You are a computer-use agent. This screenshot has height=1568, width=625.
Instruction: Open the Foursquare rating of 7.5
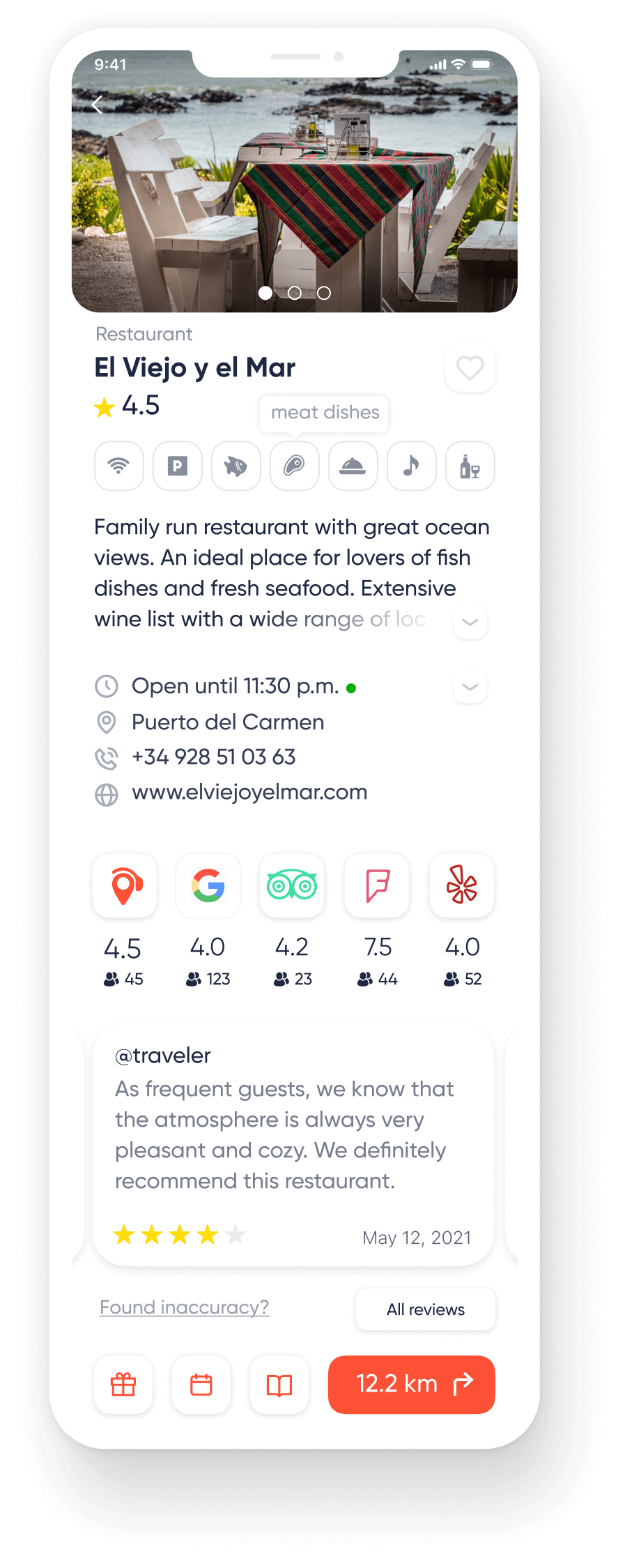(x=377, y=886)
